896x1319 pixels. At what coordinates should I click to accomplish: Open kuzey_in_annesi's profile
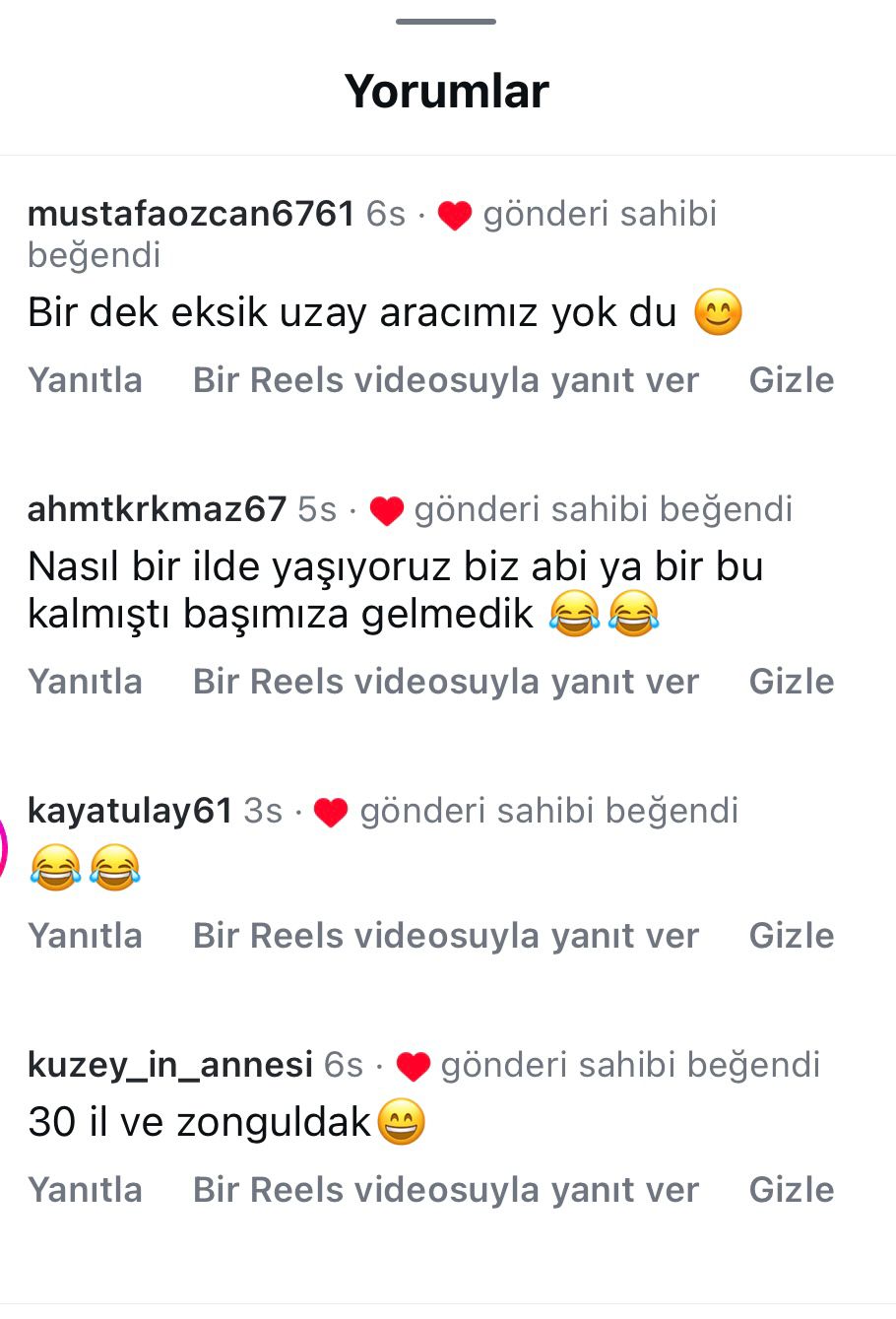(170, 1065)
